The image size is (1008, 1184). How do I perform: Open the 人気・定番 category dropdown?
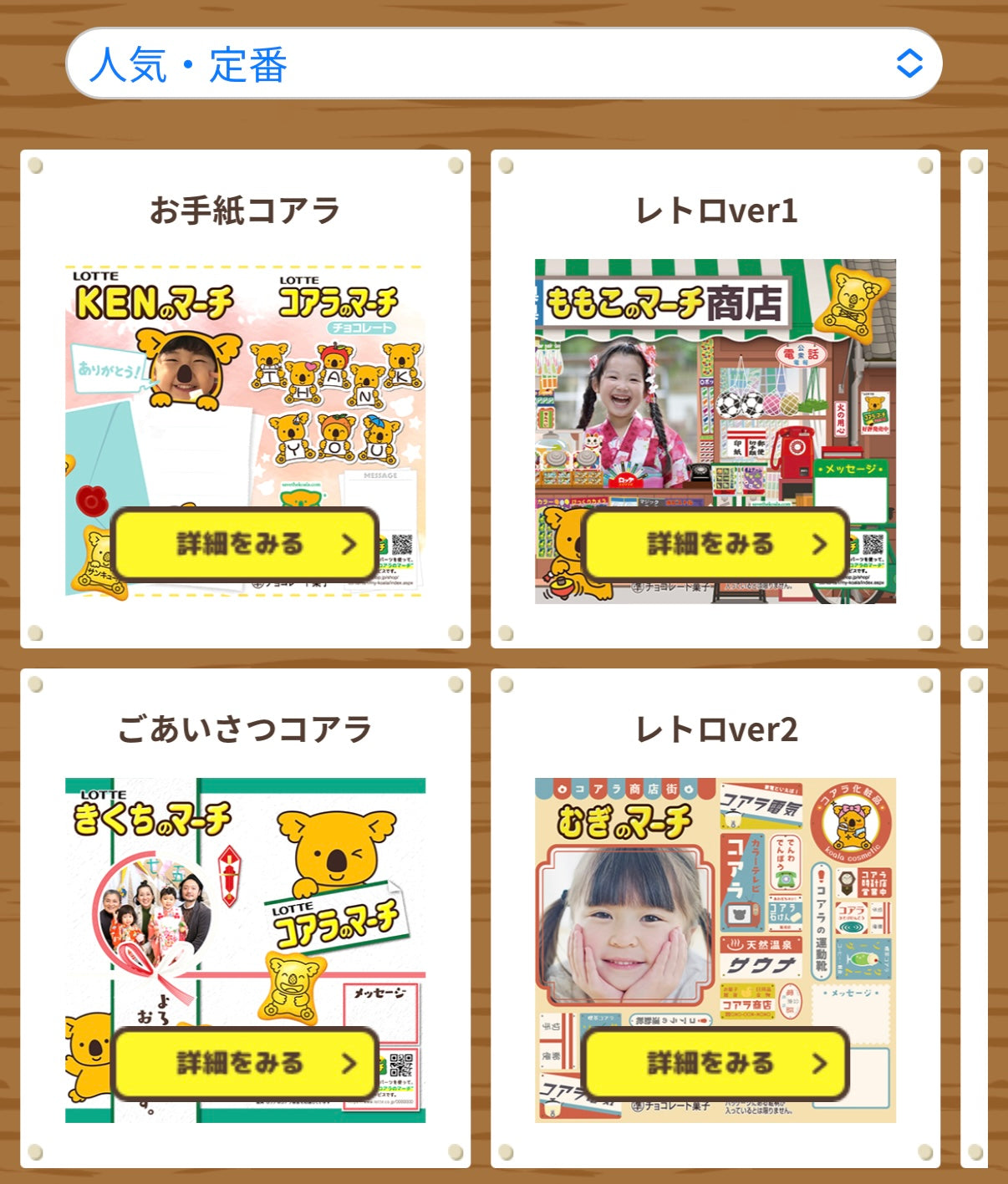point(503,64)
